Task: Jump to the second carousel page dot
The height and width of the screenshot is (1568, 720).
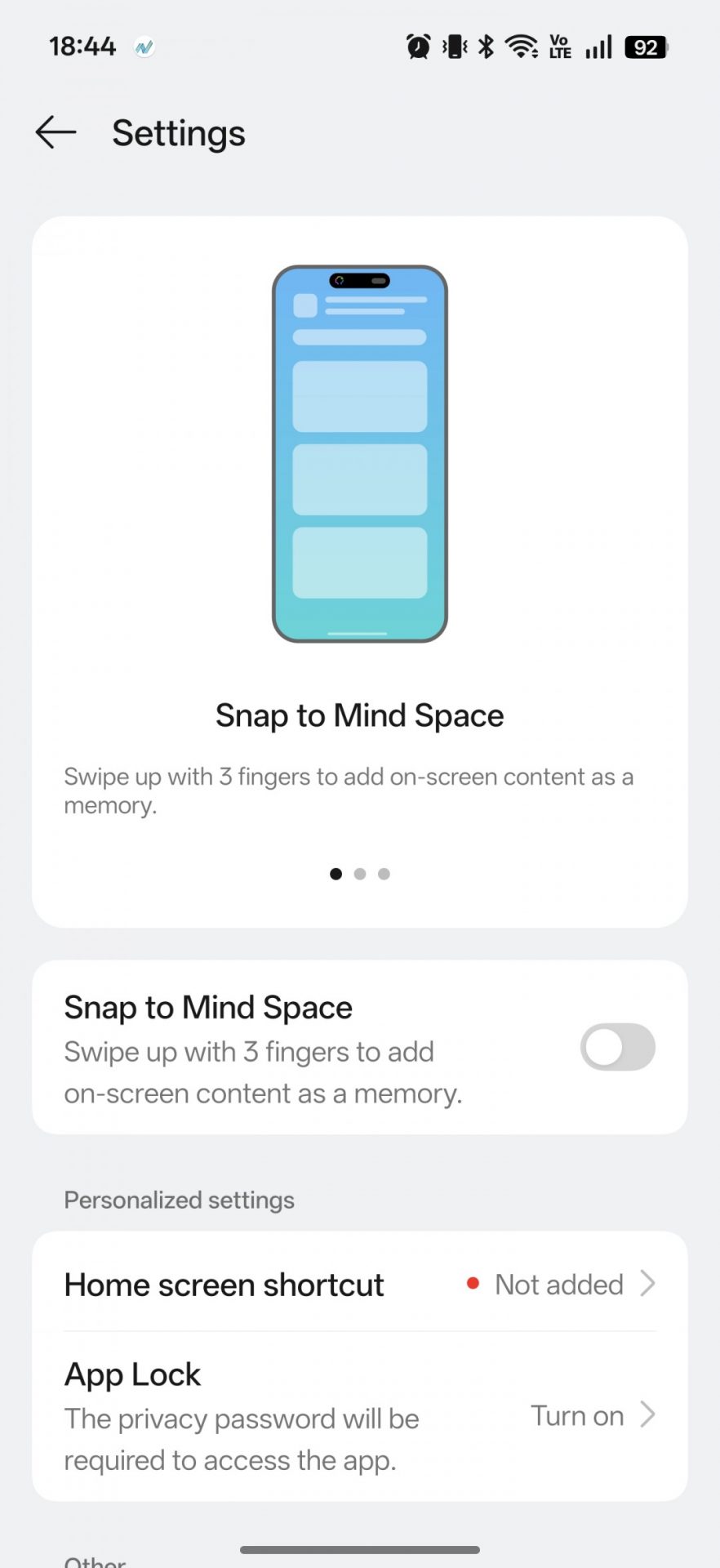Action: tap(360, 874)
